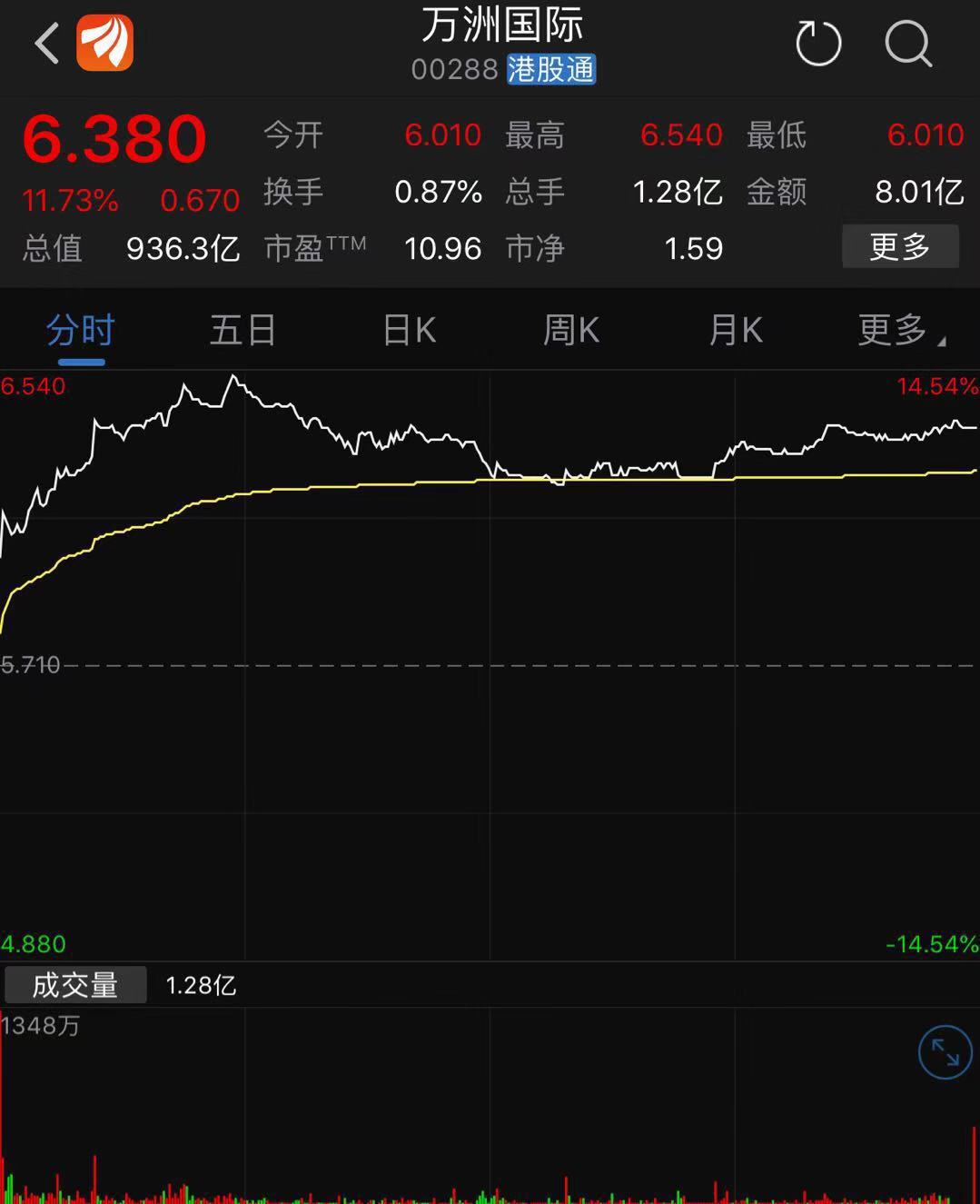
Task: Show the 周K weekly chart
Action: [570, 330]
